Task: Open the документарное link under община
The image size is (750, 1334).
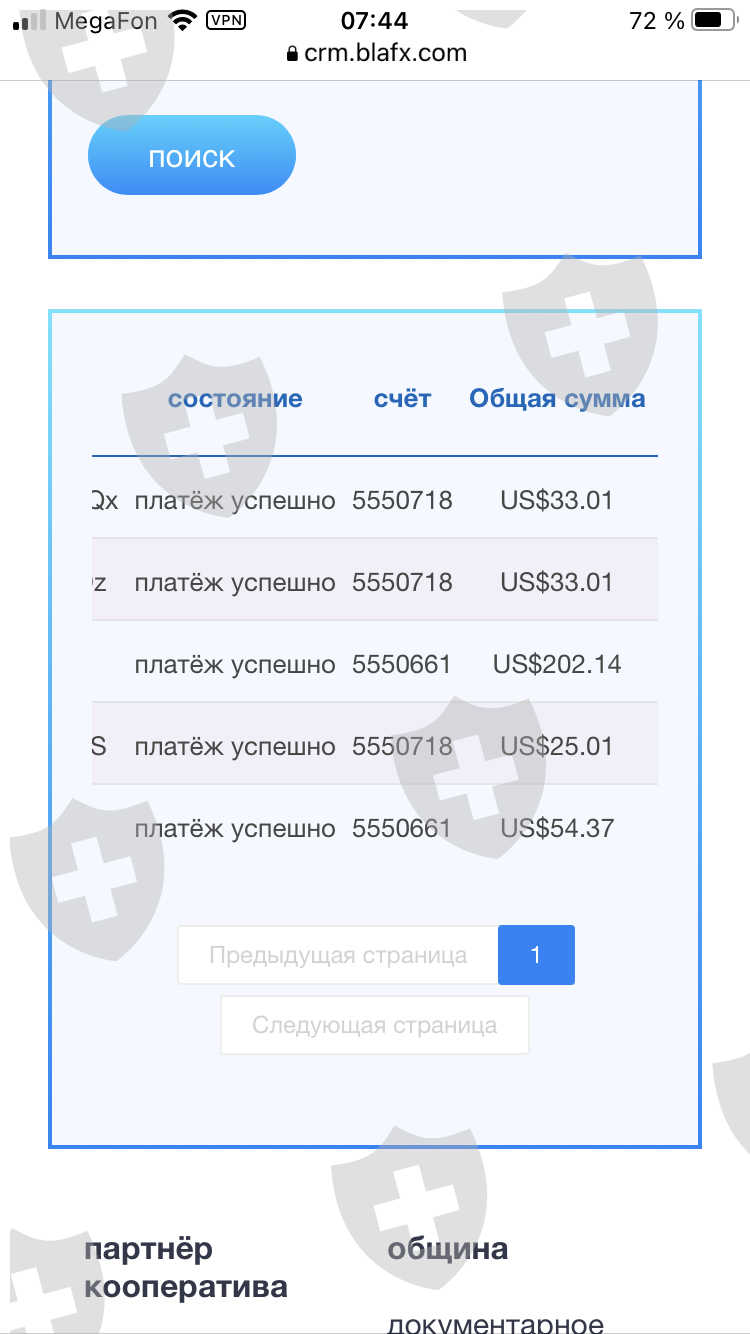Action: point(495,1323)
